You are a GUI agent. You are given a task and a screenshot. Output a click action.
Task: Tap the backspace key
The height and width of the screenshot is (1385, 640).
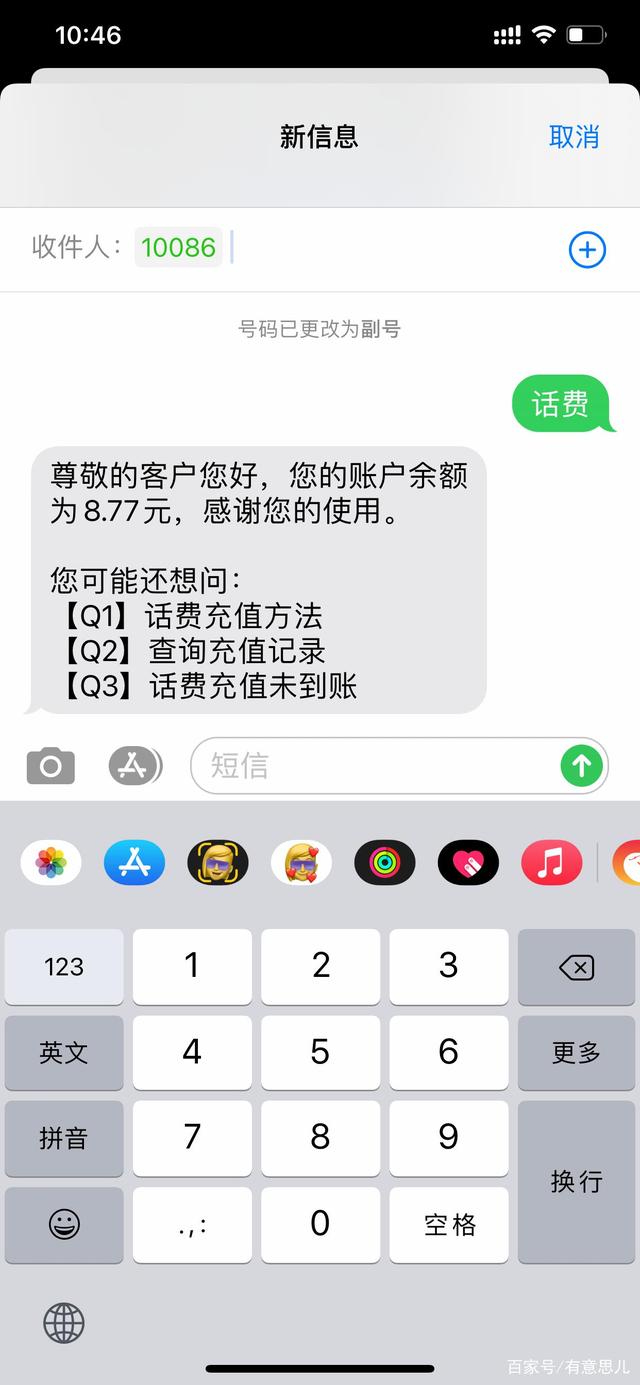pyautogui.click(x=576, y=967)
